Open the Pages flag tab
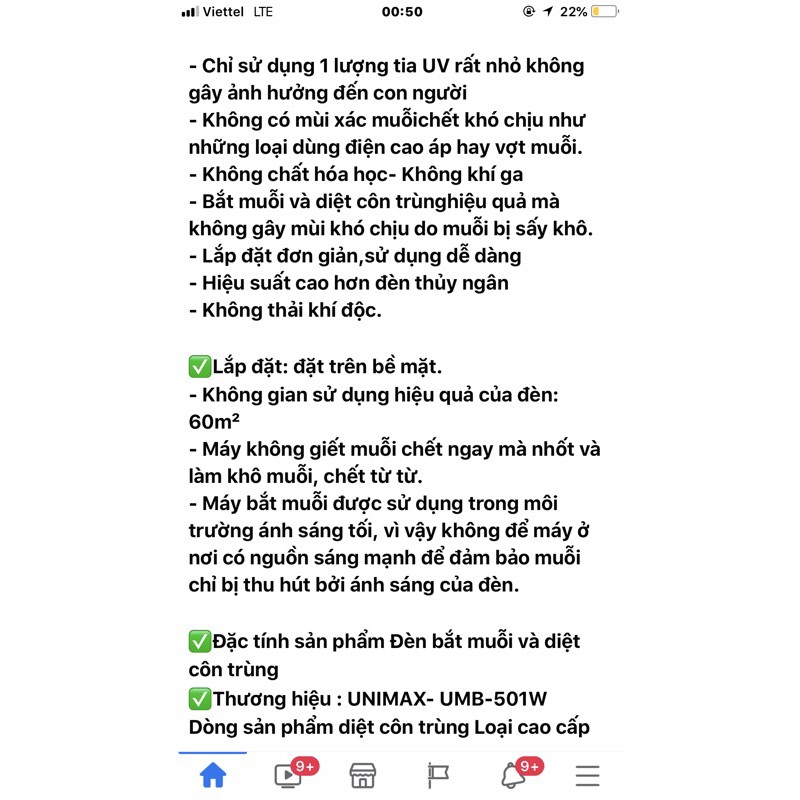 pyautogui.click(x=438, y=775)
